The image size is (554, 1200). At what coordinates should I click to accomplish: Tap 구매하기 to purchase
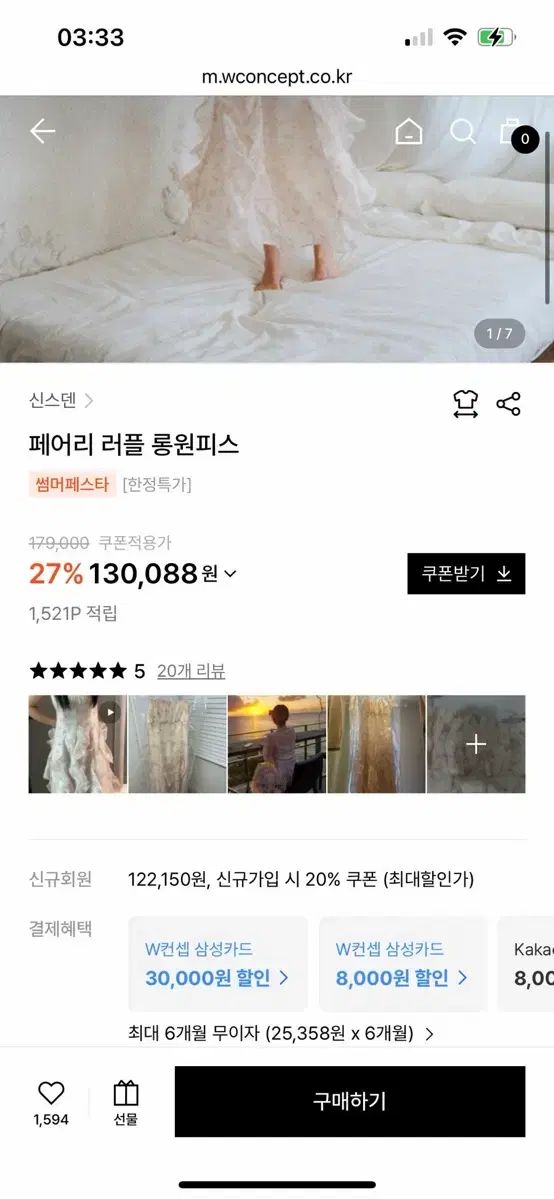click(350, 1101)
